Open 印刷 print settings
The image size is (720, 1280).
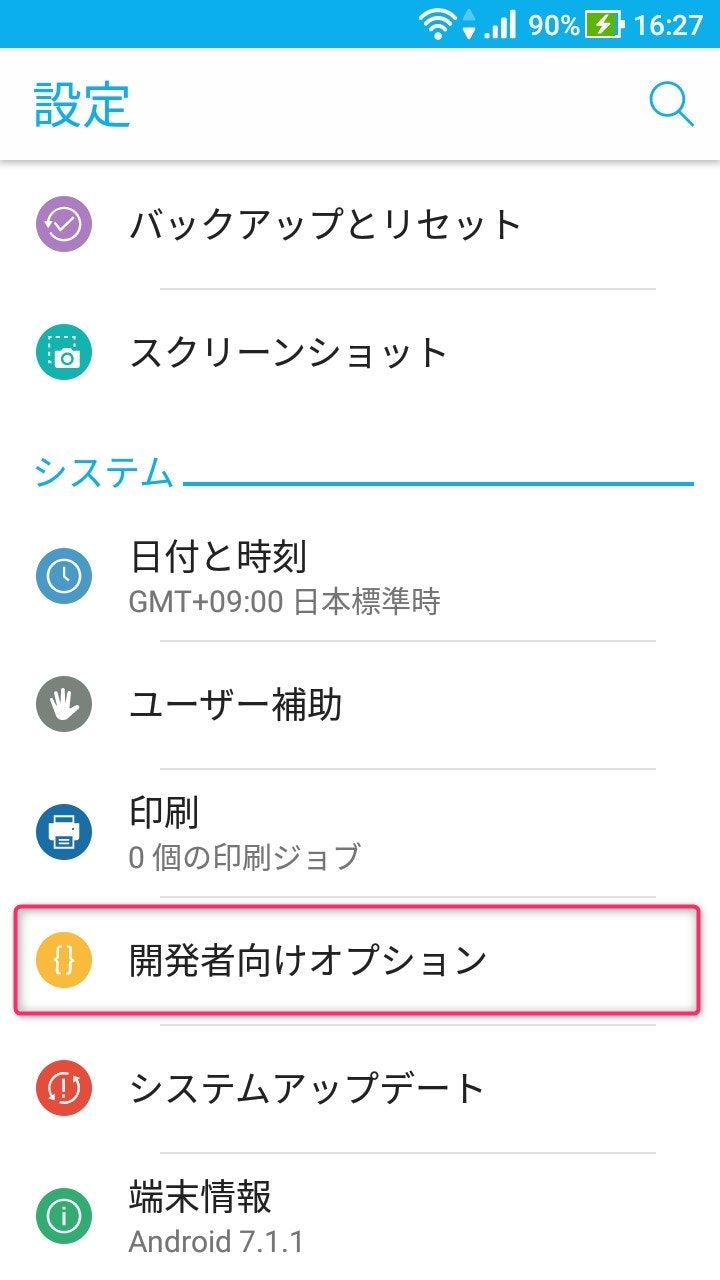pyautogui.click(x=360, y=833)
